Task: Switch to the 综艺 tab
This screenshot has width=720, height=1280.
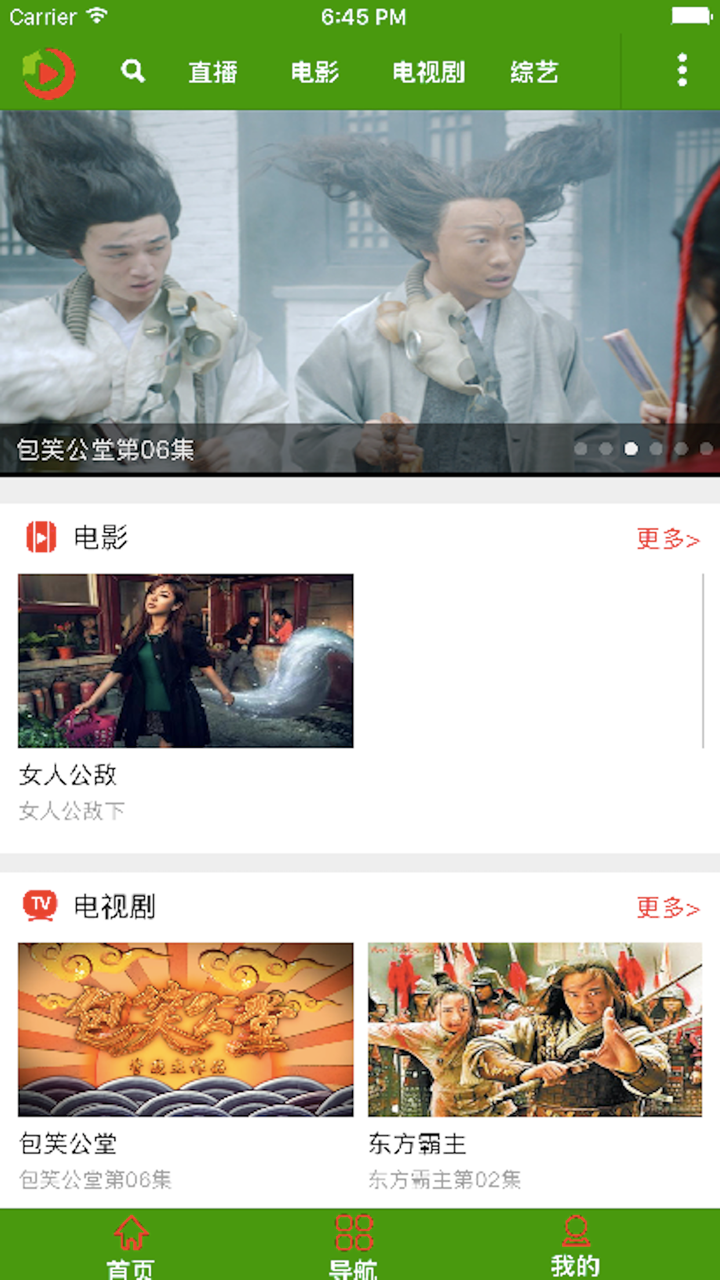Action: click(534, 72)
